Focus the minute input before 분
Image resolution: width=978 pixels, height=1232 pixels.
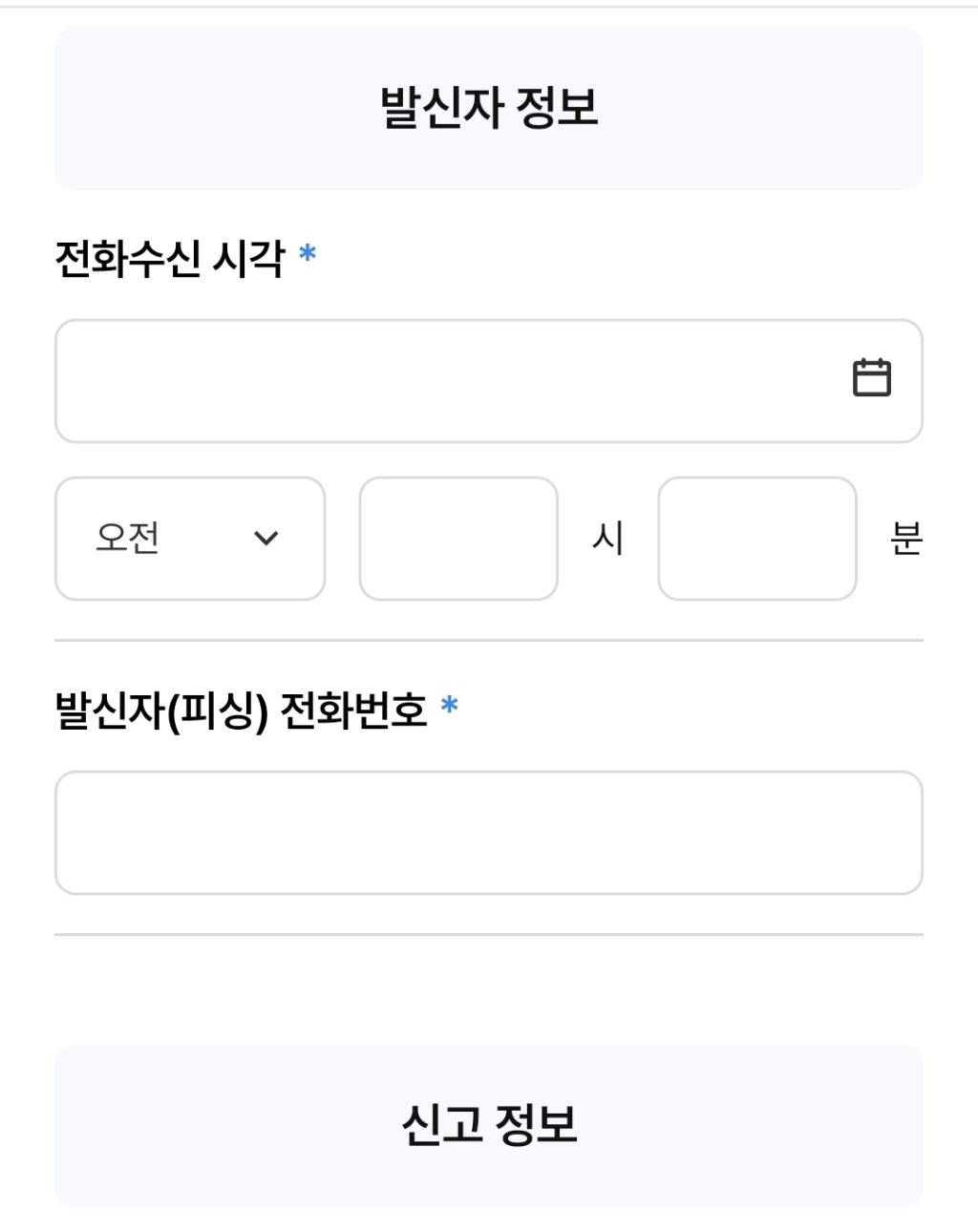pos(758,537)
